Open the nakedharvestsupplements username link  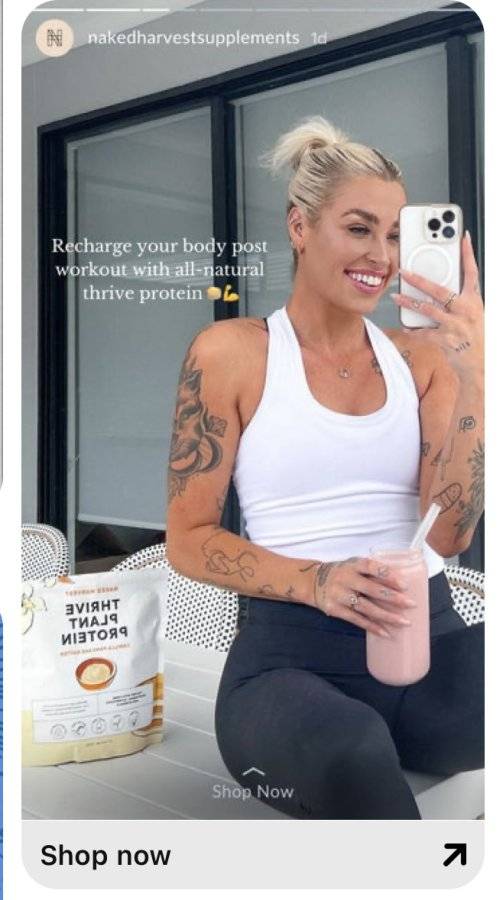coord(194,38)
